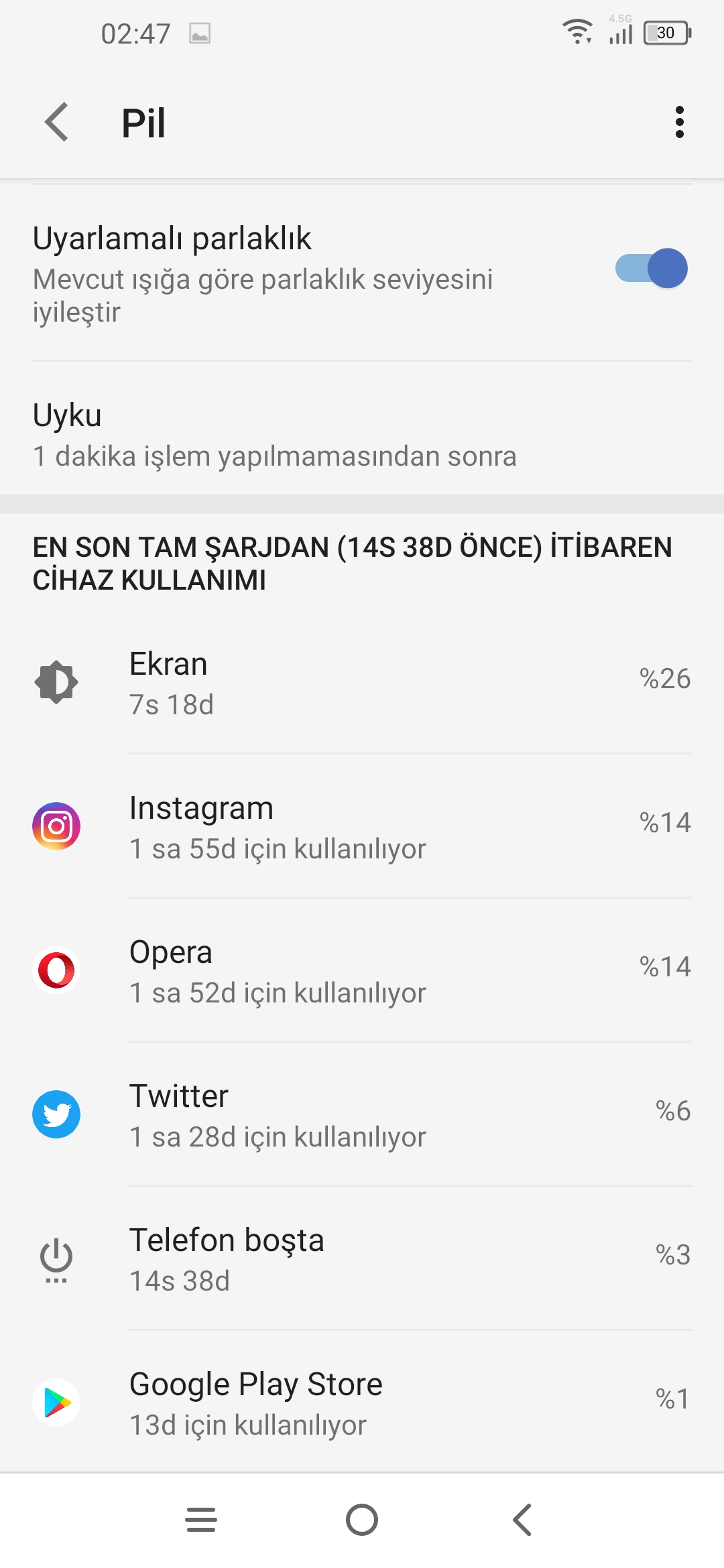Screen dimensions: 724x1568
Task: Open Opera battery usage details
Action: 362,970
